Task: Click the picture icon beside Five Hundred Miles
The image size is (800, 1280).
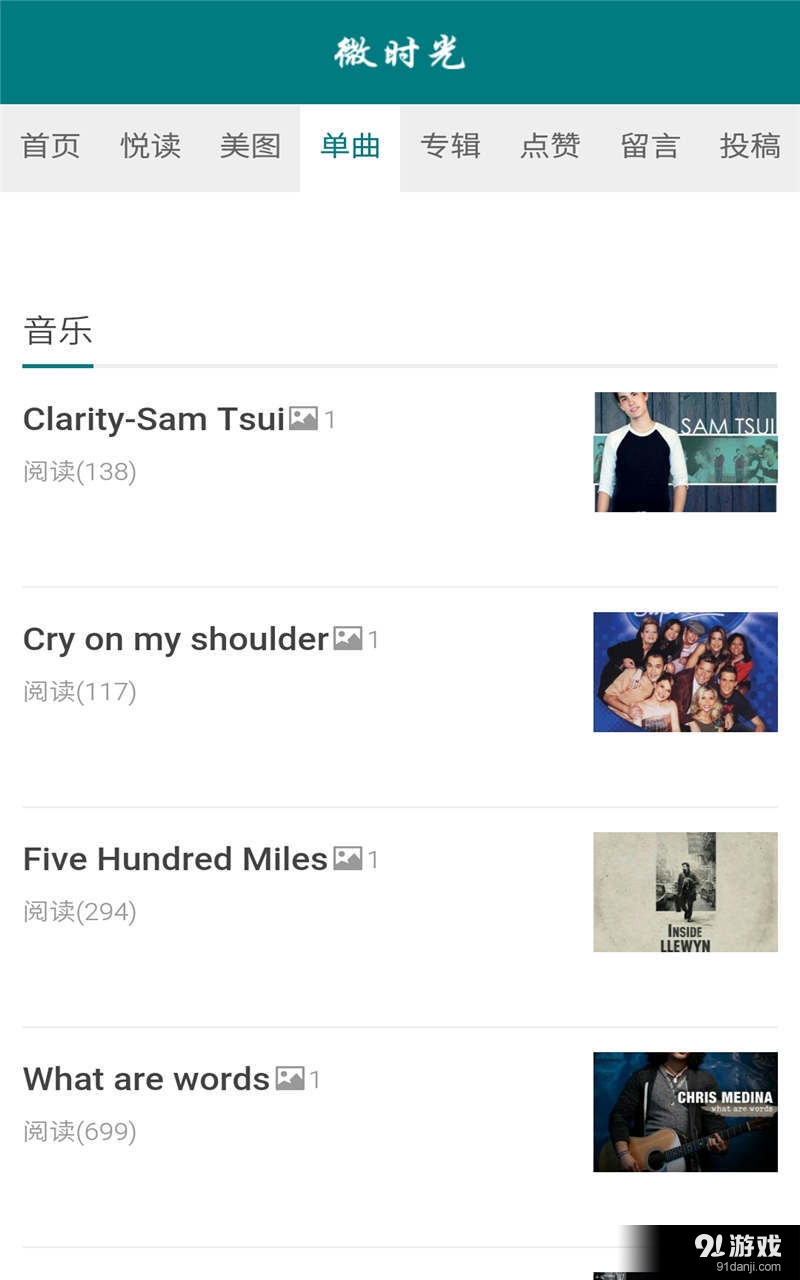Action: point(347,857)
